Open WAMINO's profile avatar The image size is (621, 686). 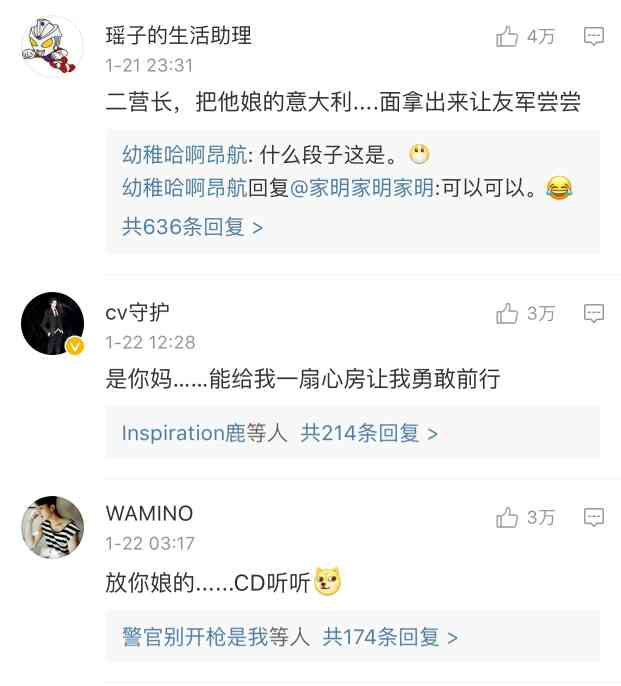(x=52, y=527)
